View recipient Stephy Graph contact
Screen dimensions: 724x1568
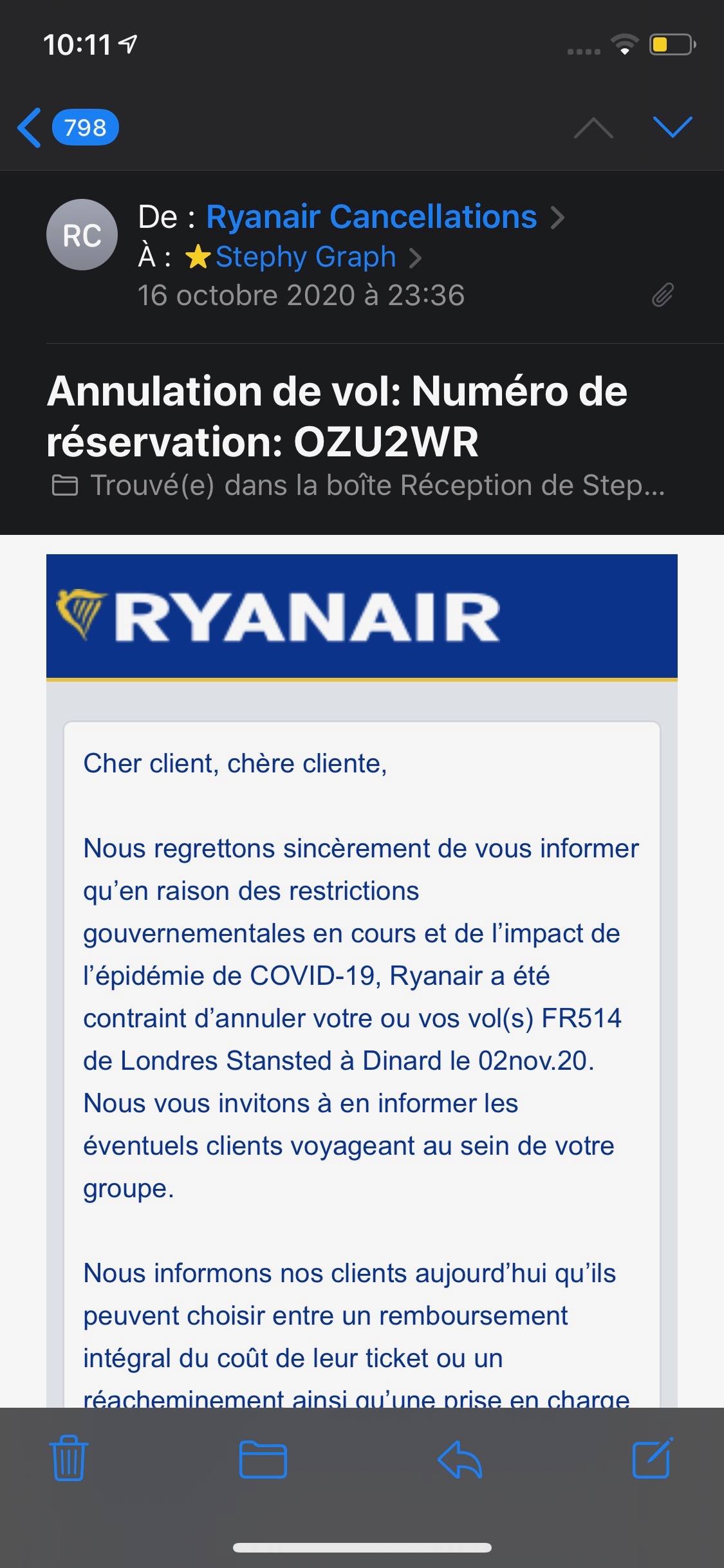(x=305, y=257)
